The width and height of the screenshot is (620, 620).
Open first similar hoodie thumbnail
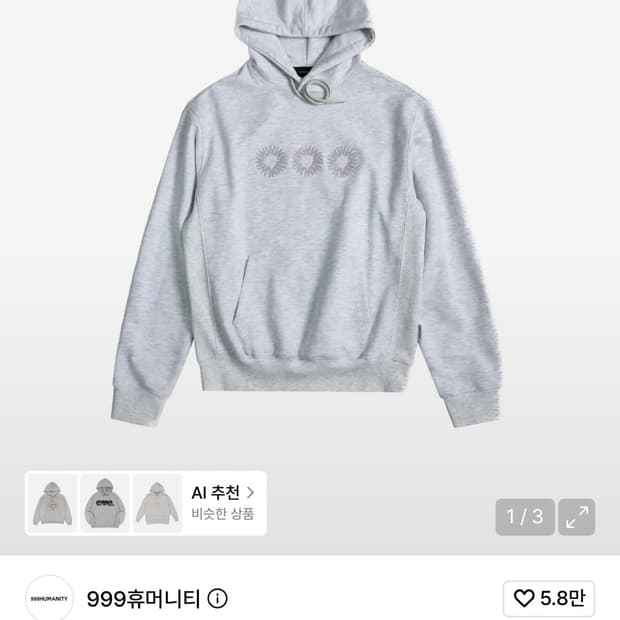pyautogui.click(x=53, y=503)
